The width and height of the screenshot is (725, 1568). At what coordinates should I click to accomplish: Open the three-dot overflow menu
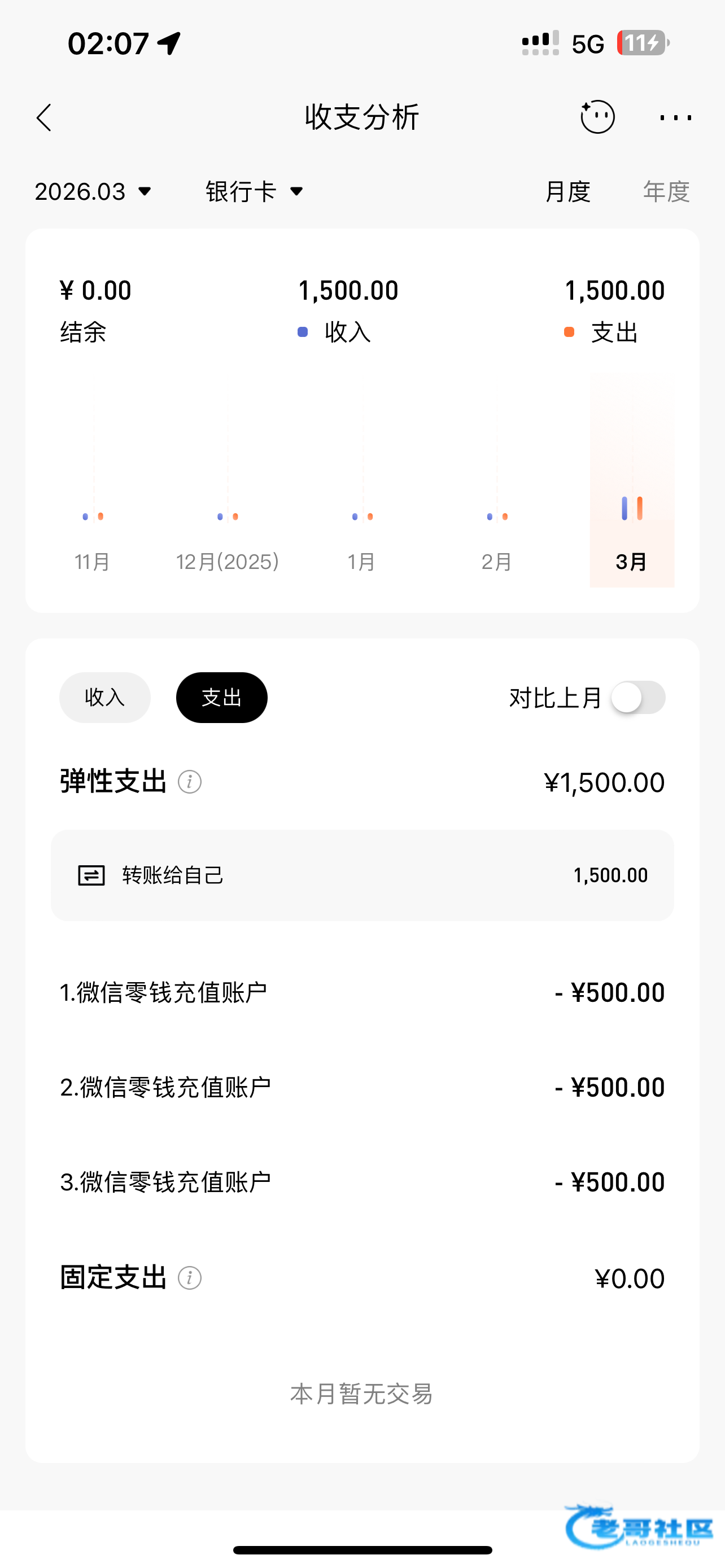(675, 117)
